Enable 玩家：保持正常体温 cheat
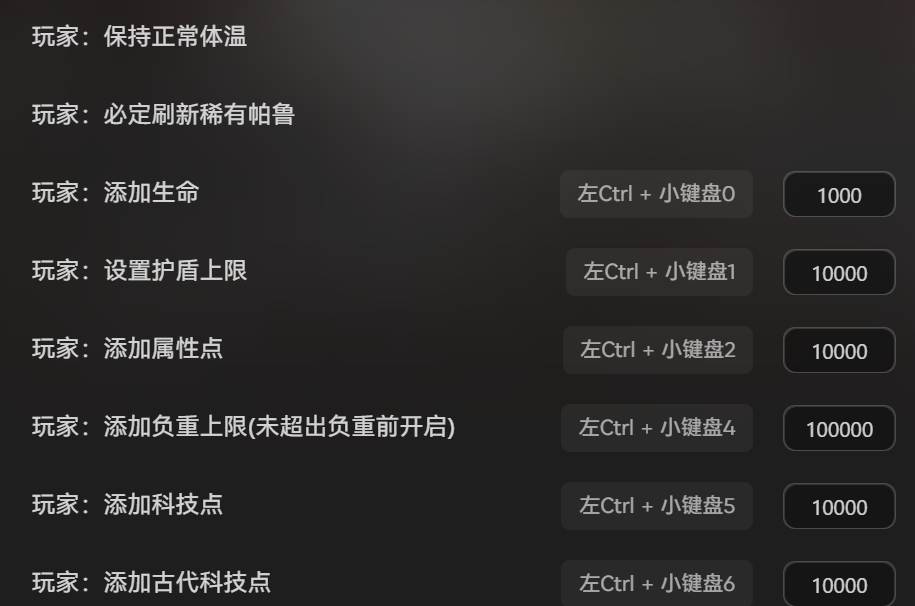The width and height of the screenshot is (915, 606). click(139, 37)
